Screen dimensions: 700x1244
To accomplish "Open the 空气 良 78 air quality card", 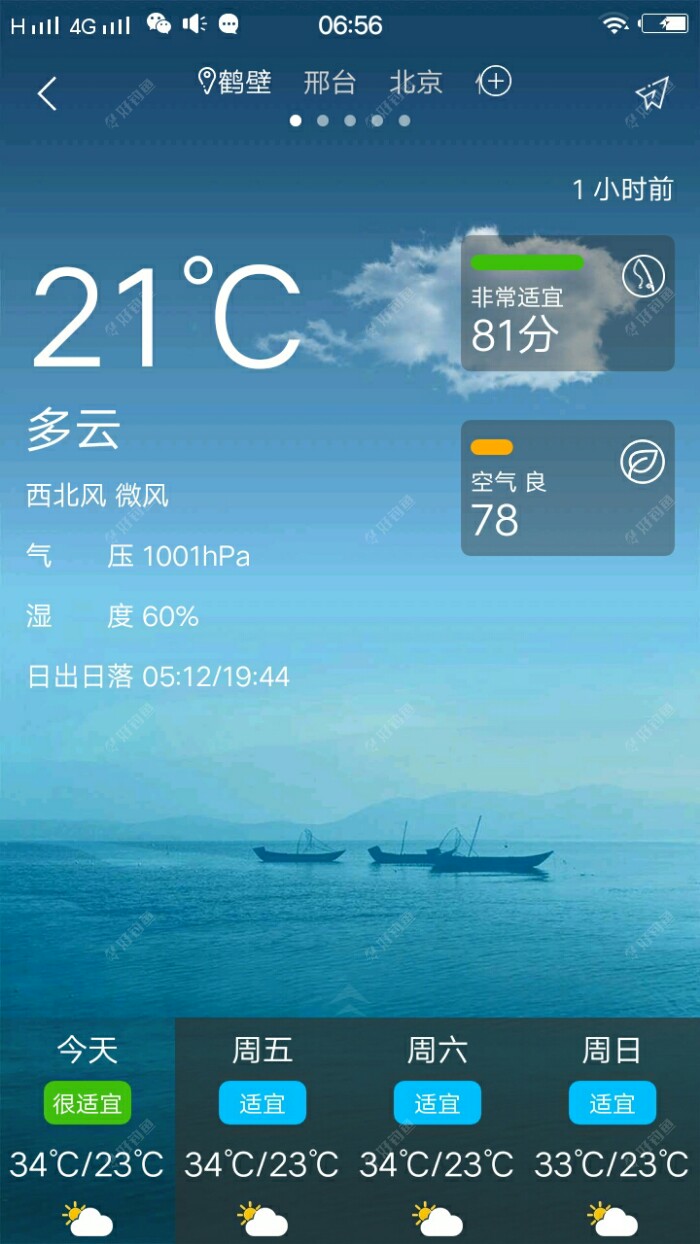I will [567, 488].
